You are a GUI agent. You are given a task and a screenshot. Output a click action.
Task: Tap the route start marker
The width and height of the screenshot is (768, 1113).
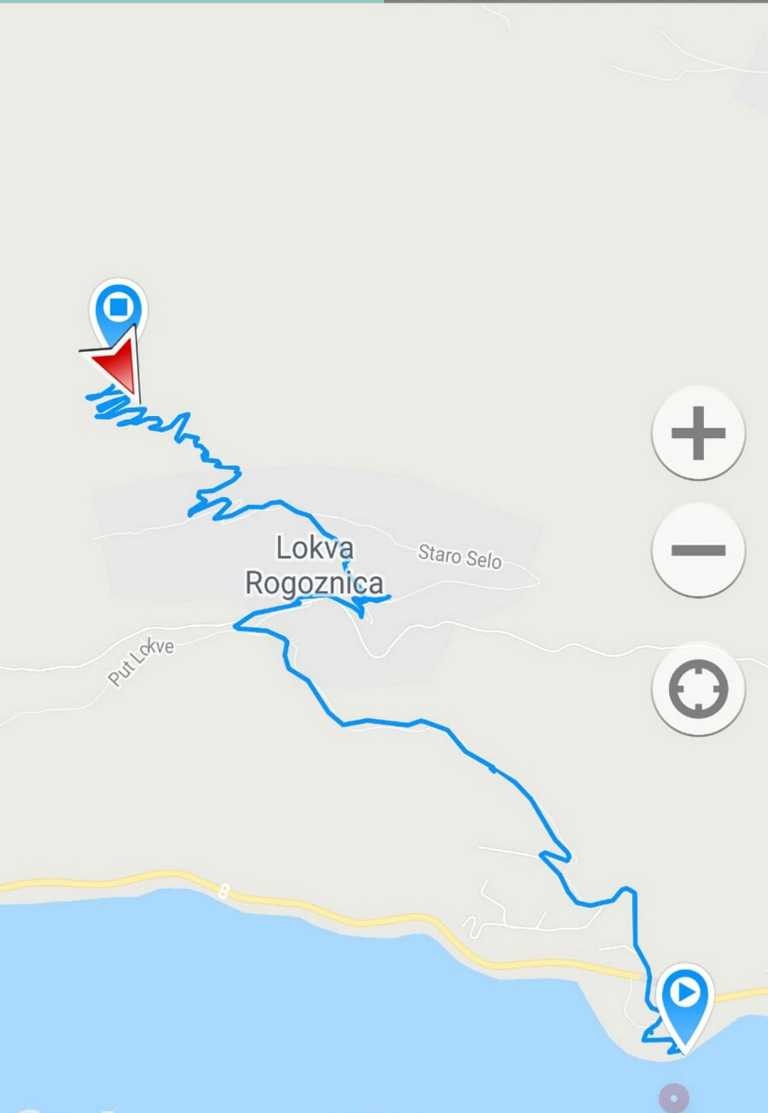pyautogui.click(x=685, y=994)
